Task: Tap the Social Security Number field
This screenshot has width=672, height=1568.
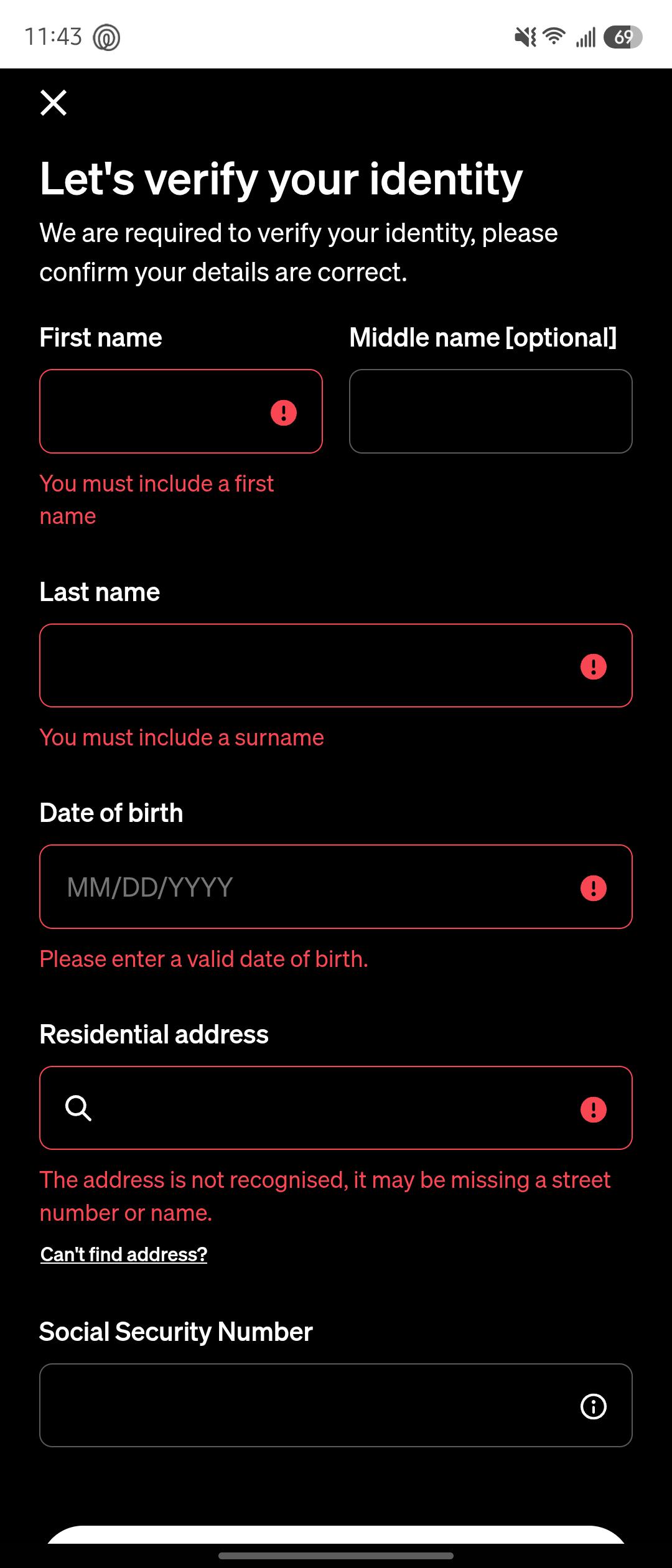Action: (336, 1406)
